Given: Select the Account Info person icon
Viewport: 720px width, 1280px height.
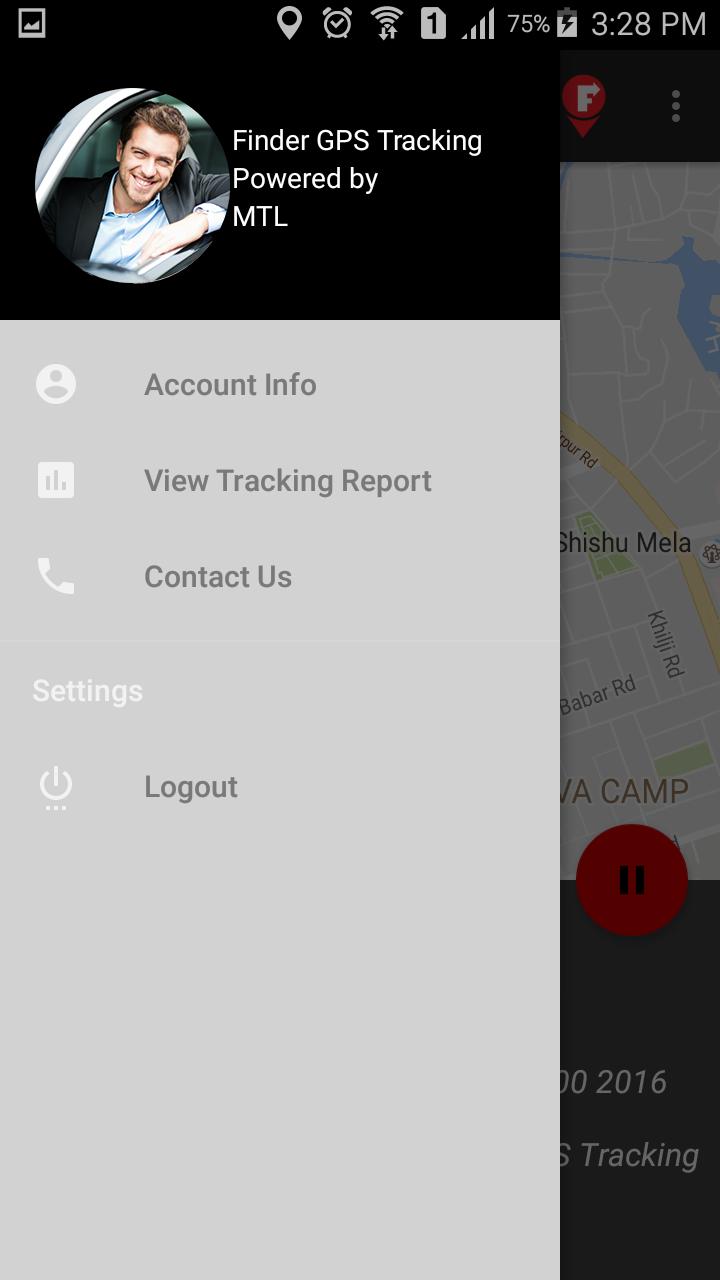Looking at the screenshot, I should point(54,384).
